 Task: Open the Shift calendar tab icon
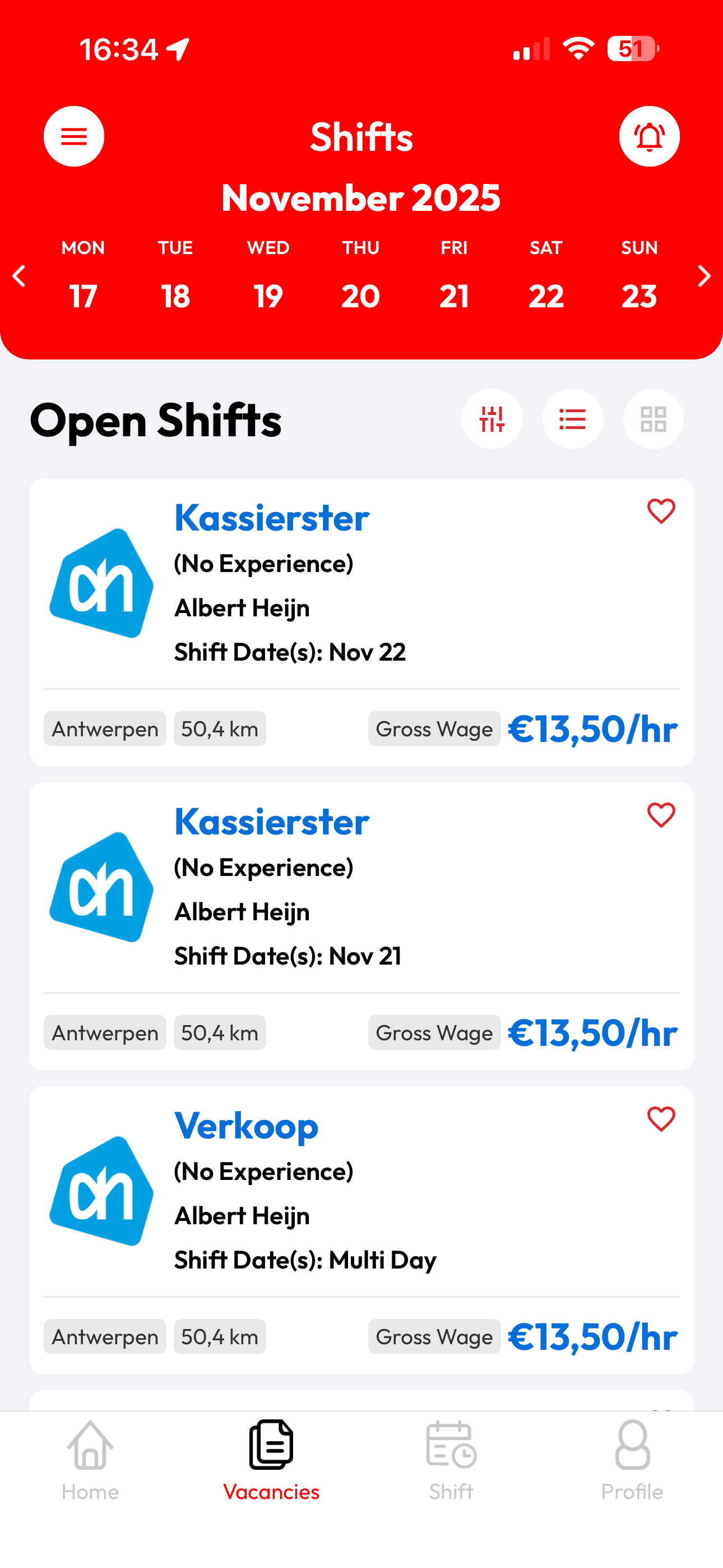[x=451, y=1445]
